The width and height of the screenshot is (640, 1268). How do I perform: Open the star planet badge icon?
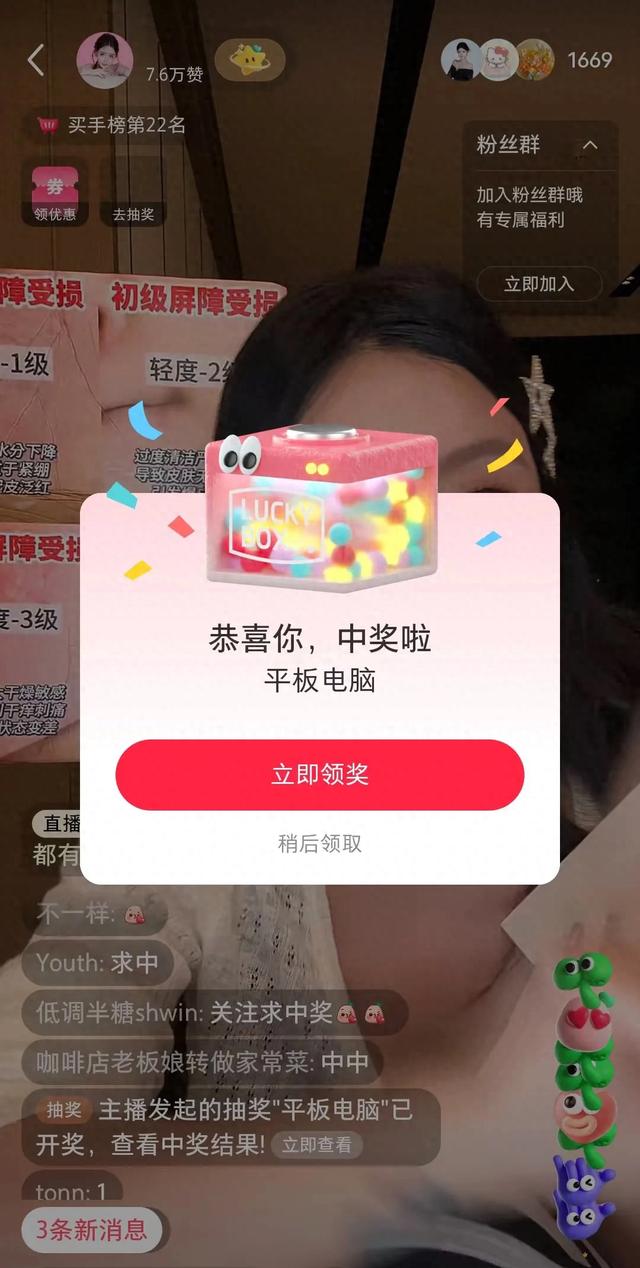[249, 60]
